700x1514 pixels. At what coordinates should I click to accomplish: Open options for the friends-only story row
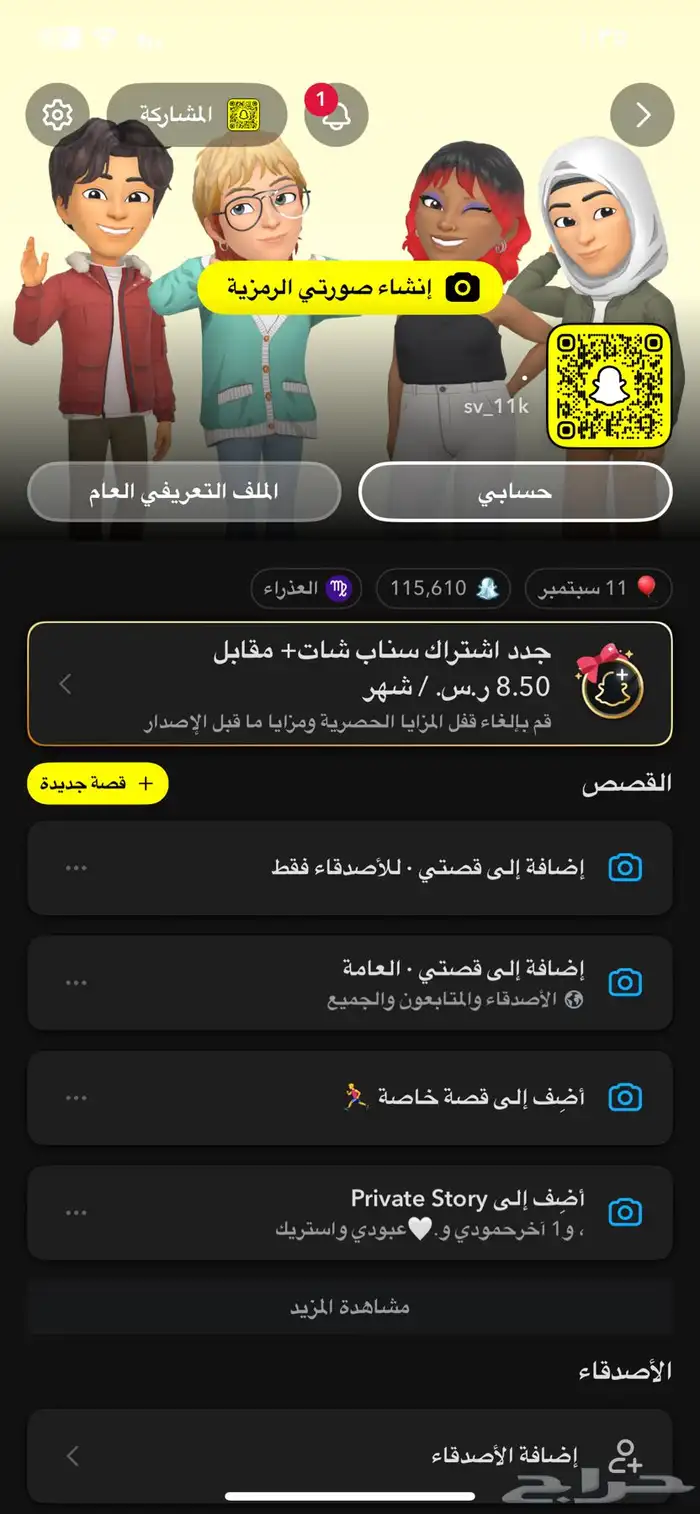tap(76, 868)
